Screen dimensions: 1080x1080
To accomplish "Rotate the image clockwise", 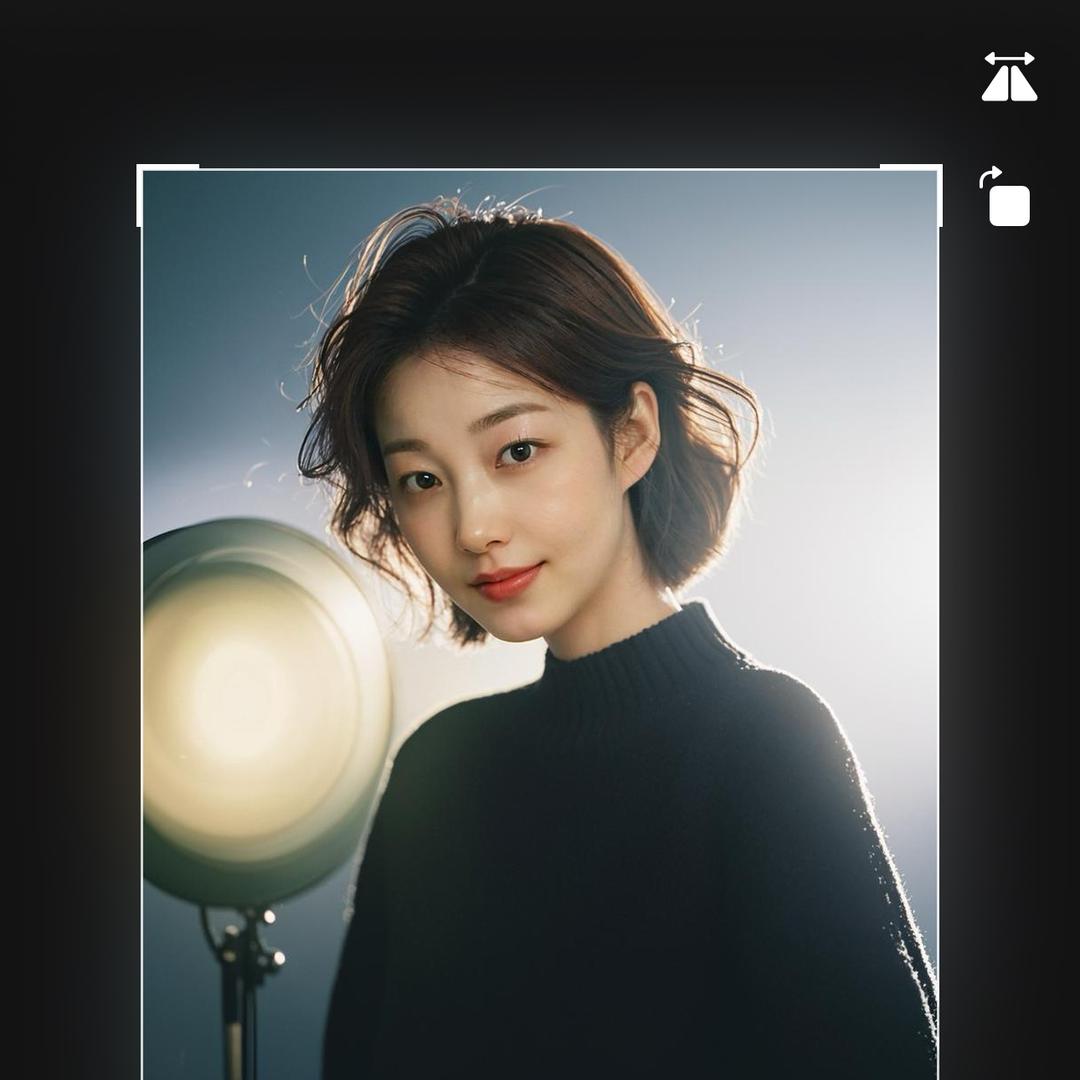I will coord(1006,198).
